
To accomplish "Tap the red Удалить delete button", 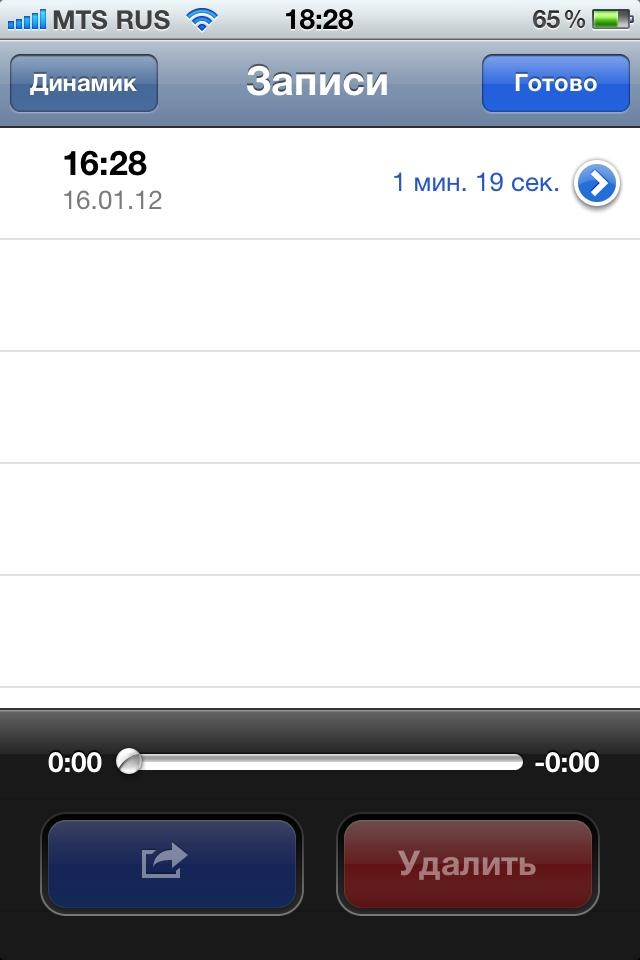I will 467,864.
